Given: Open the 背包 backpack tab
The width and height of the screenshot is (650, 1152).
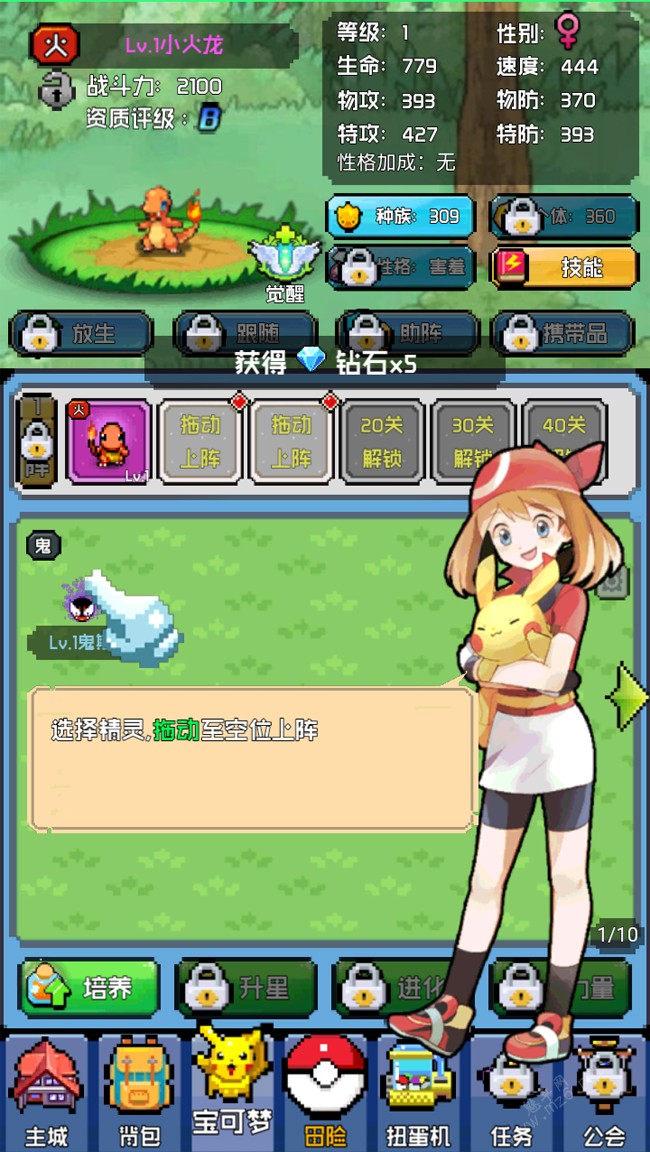Looking at the screenshot, I should (x=138, y=1092).
